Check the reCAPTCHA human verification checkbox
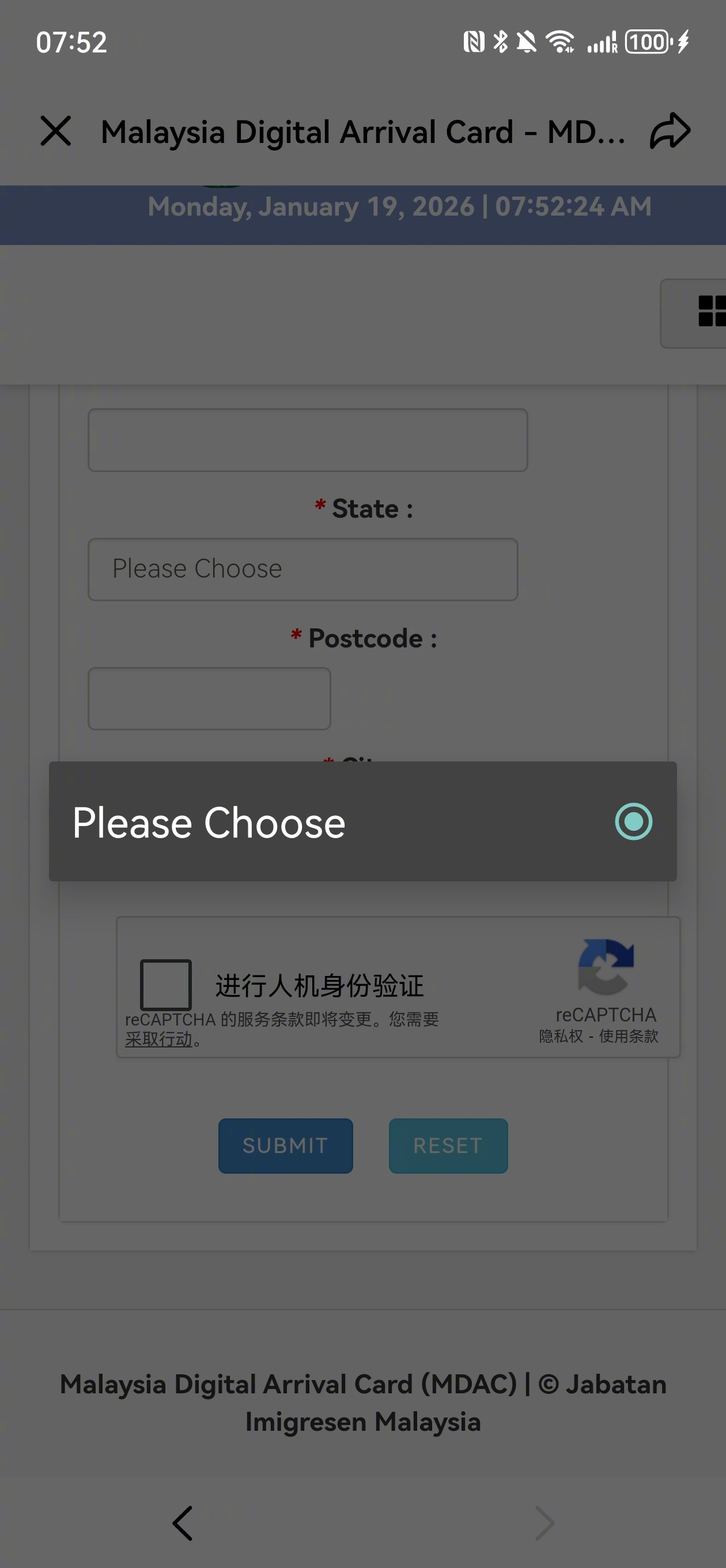 165,984
